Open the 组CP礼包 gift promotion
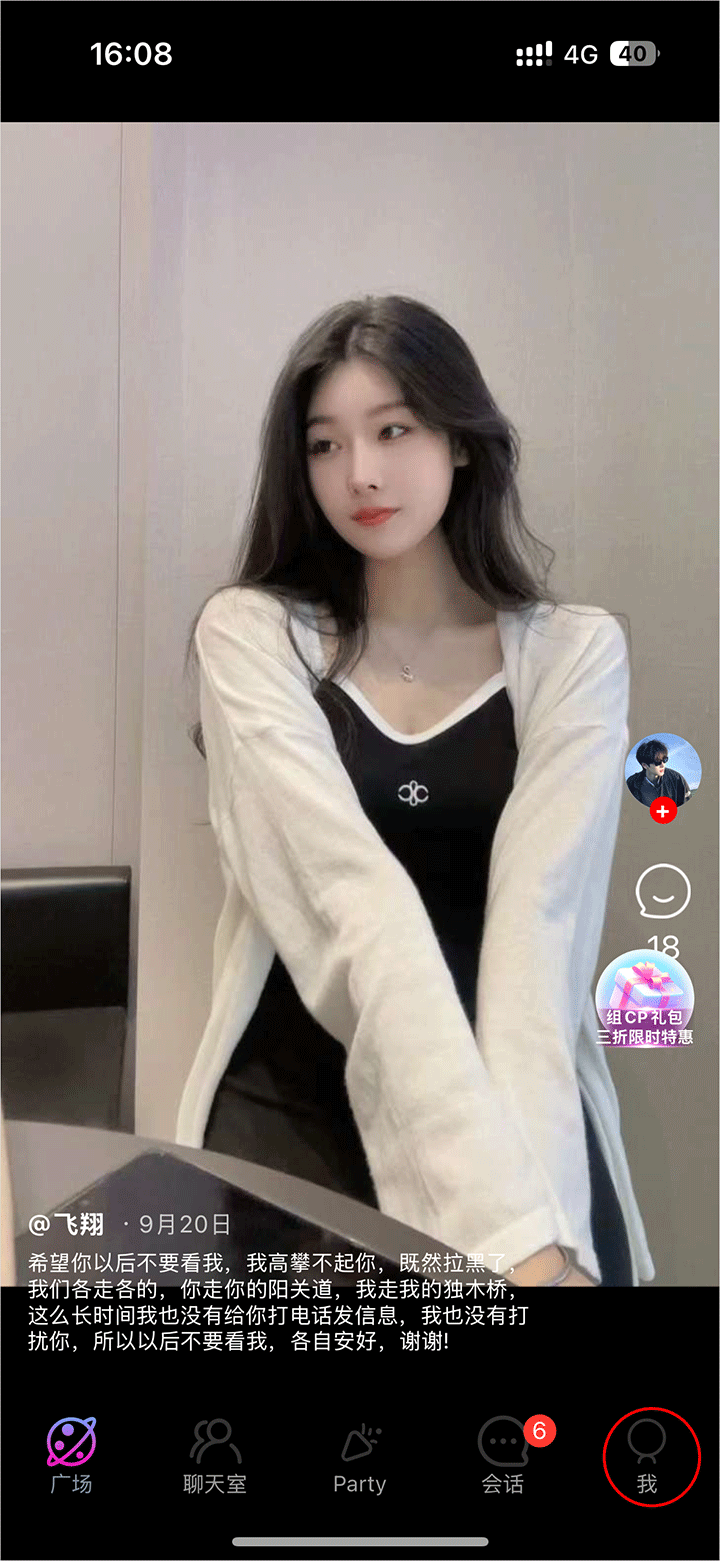Screen dimensions: 720x1561 pos(645,1000)
